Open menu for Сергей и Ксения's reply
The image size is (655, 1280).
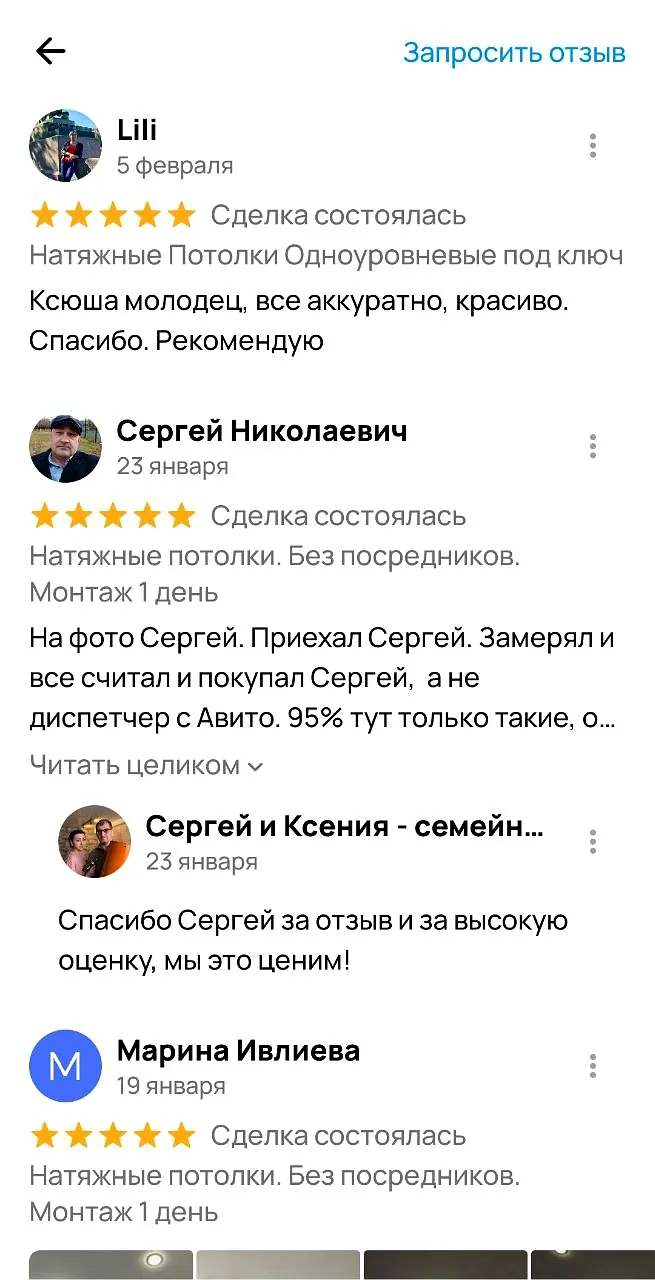click(593, 842)
